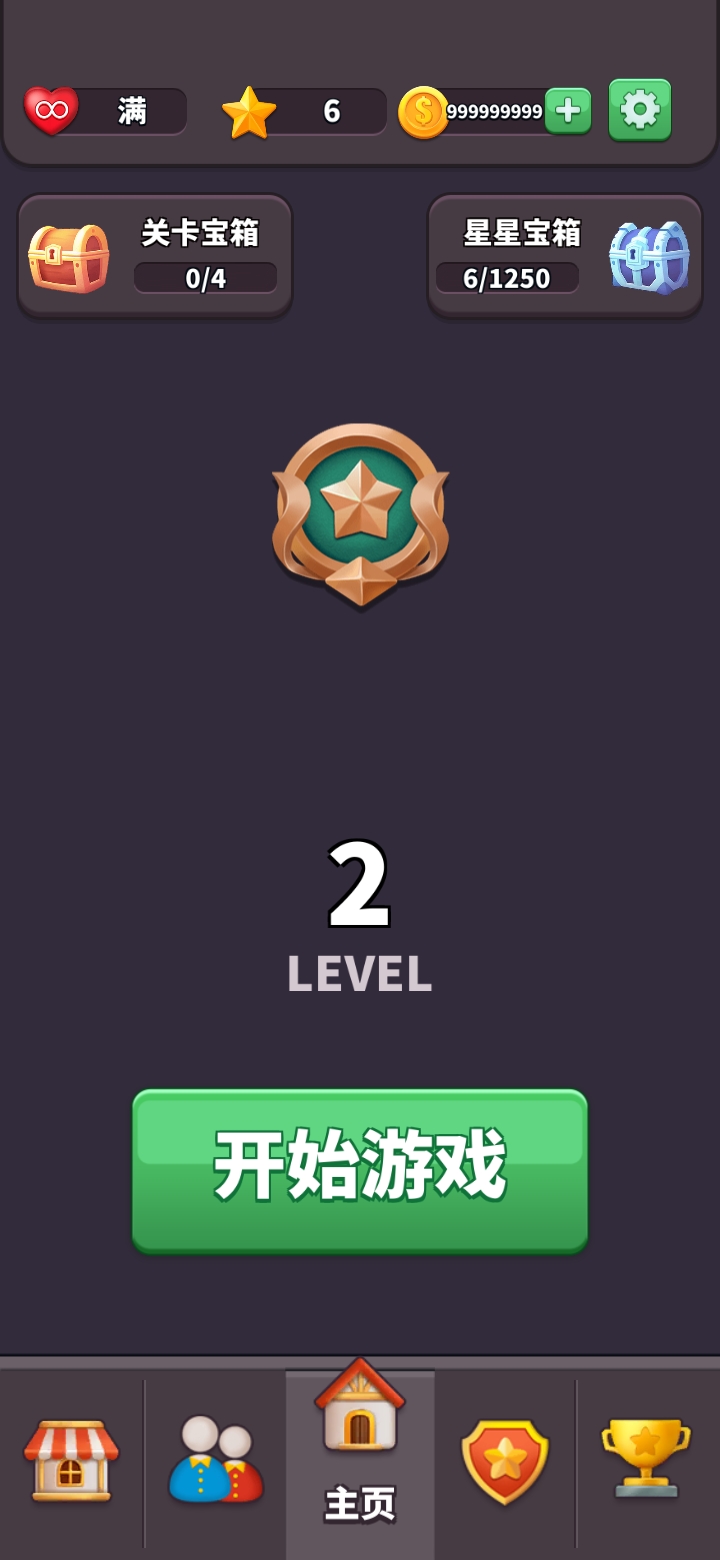The width and height of the screenshot is (720, 1560).
Task: Open the star shield tab
Action: (x=505, y=1460)
